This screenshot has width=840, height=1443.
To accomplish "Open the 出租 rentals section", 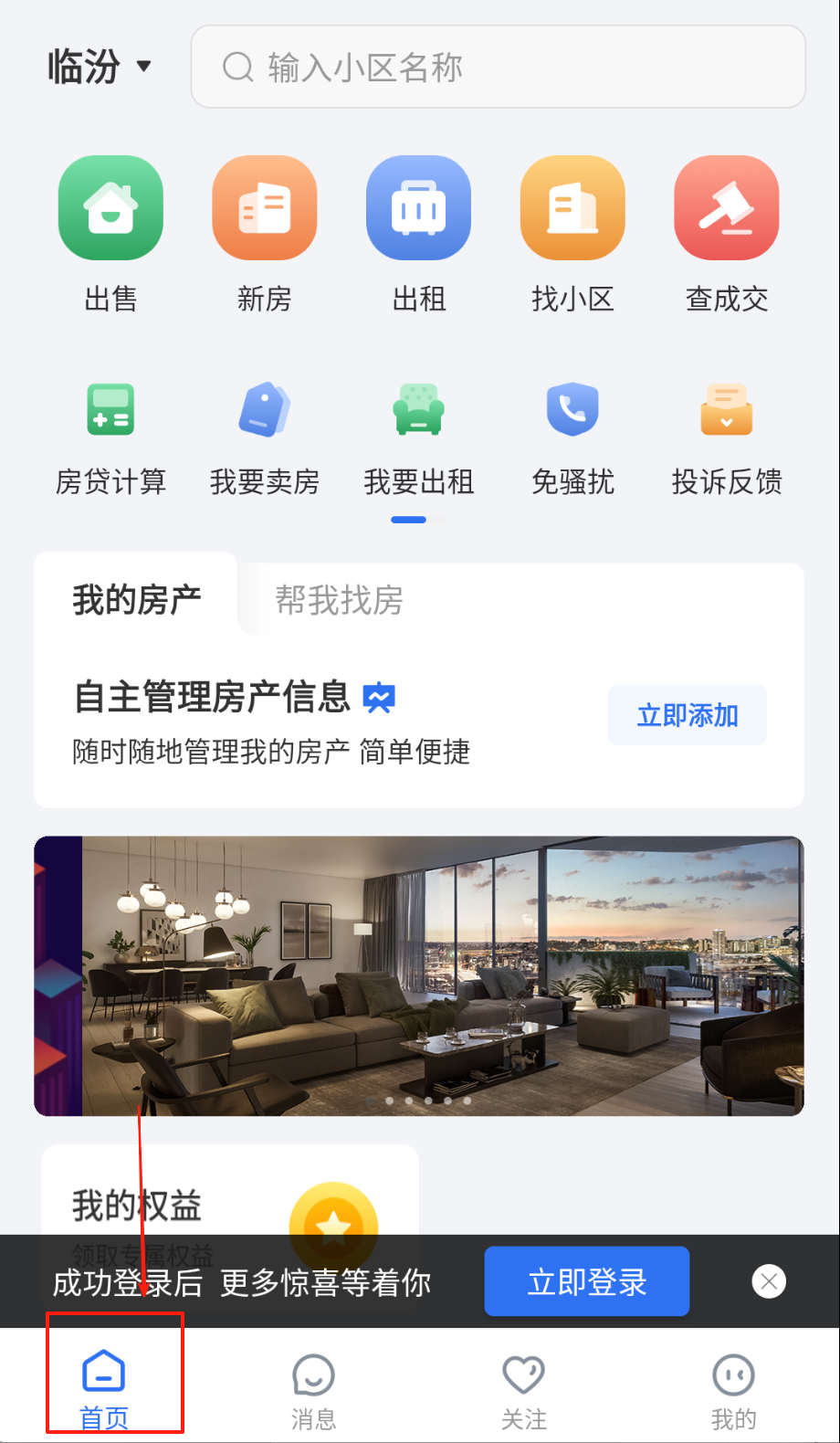I will point(419,235).
